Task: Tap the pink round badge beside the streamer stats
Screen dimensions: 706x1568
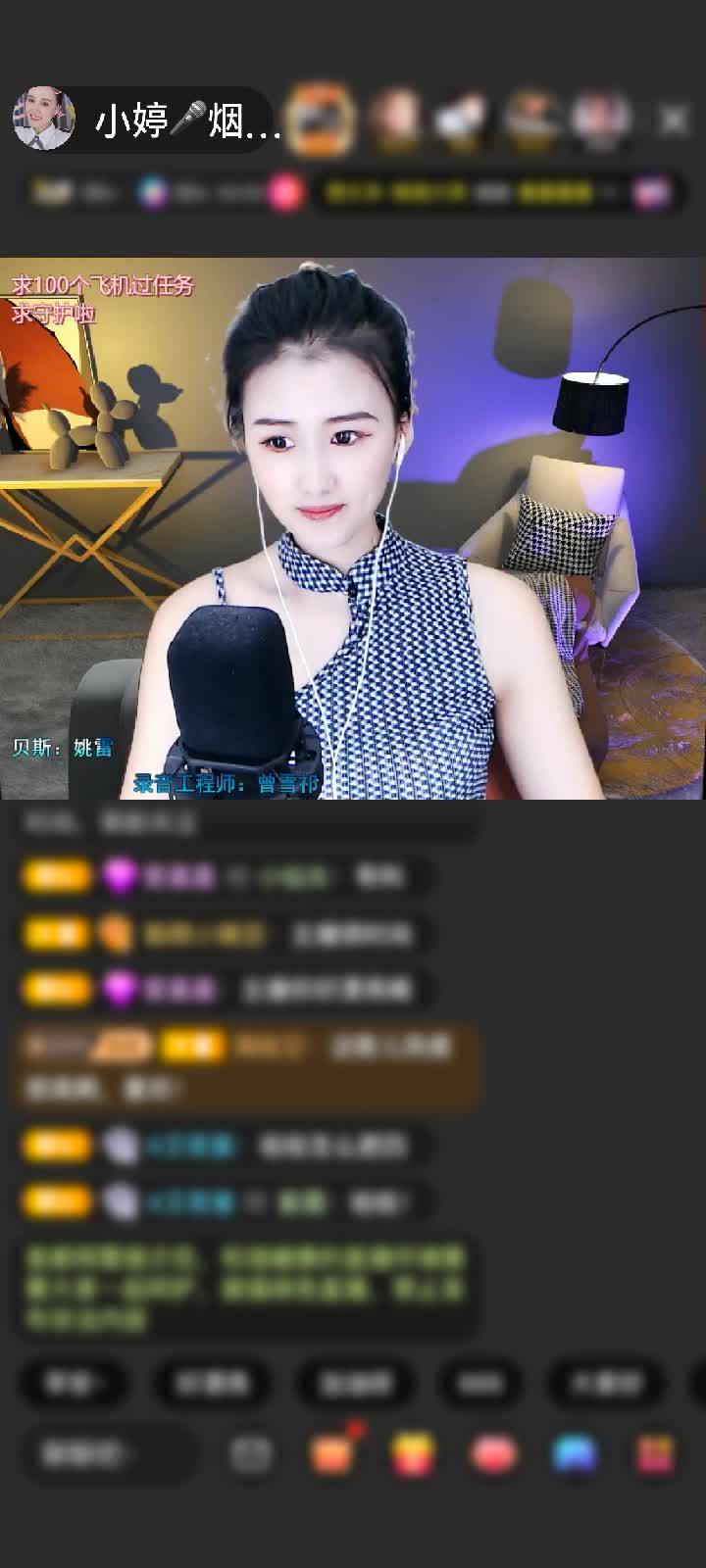Action: pos(285,192)
